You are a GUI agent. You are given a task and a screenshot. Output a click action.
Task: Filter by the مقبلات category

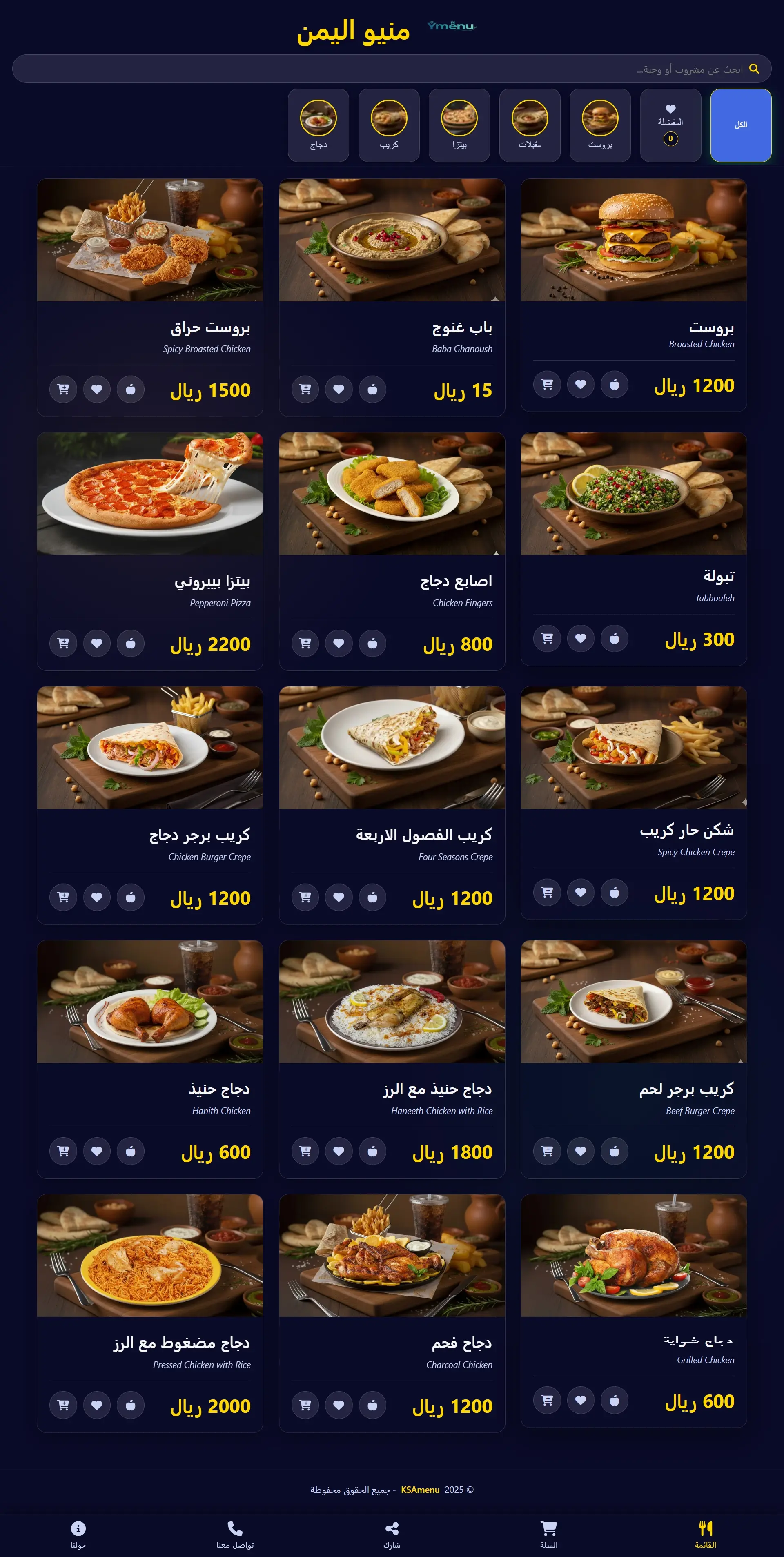pos(530,125)
